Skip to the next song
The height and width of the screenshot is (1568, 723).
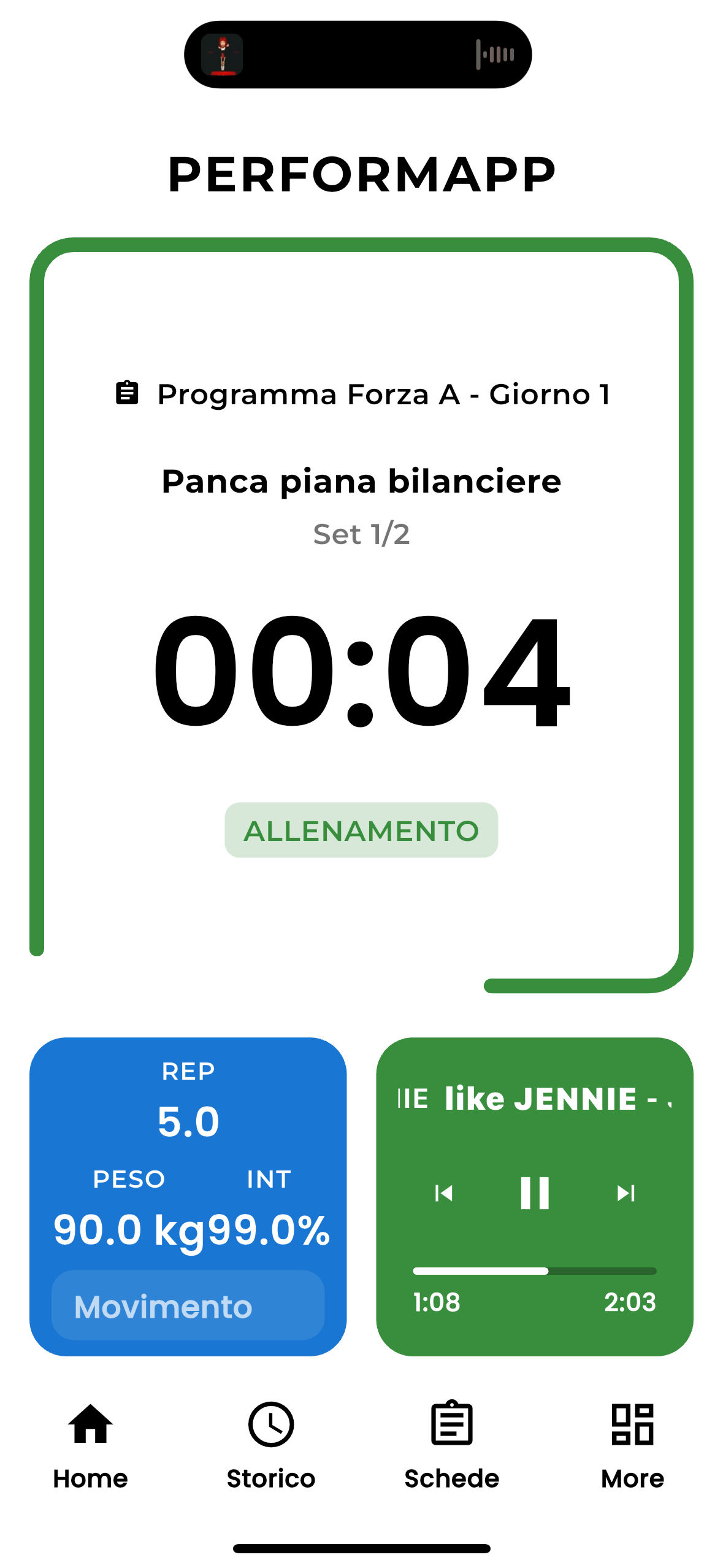[625, 1193]
